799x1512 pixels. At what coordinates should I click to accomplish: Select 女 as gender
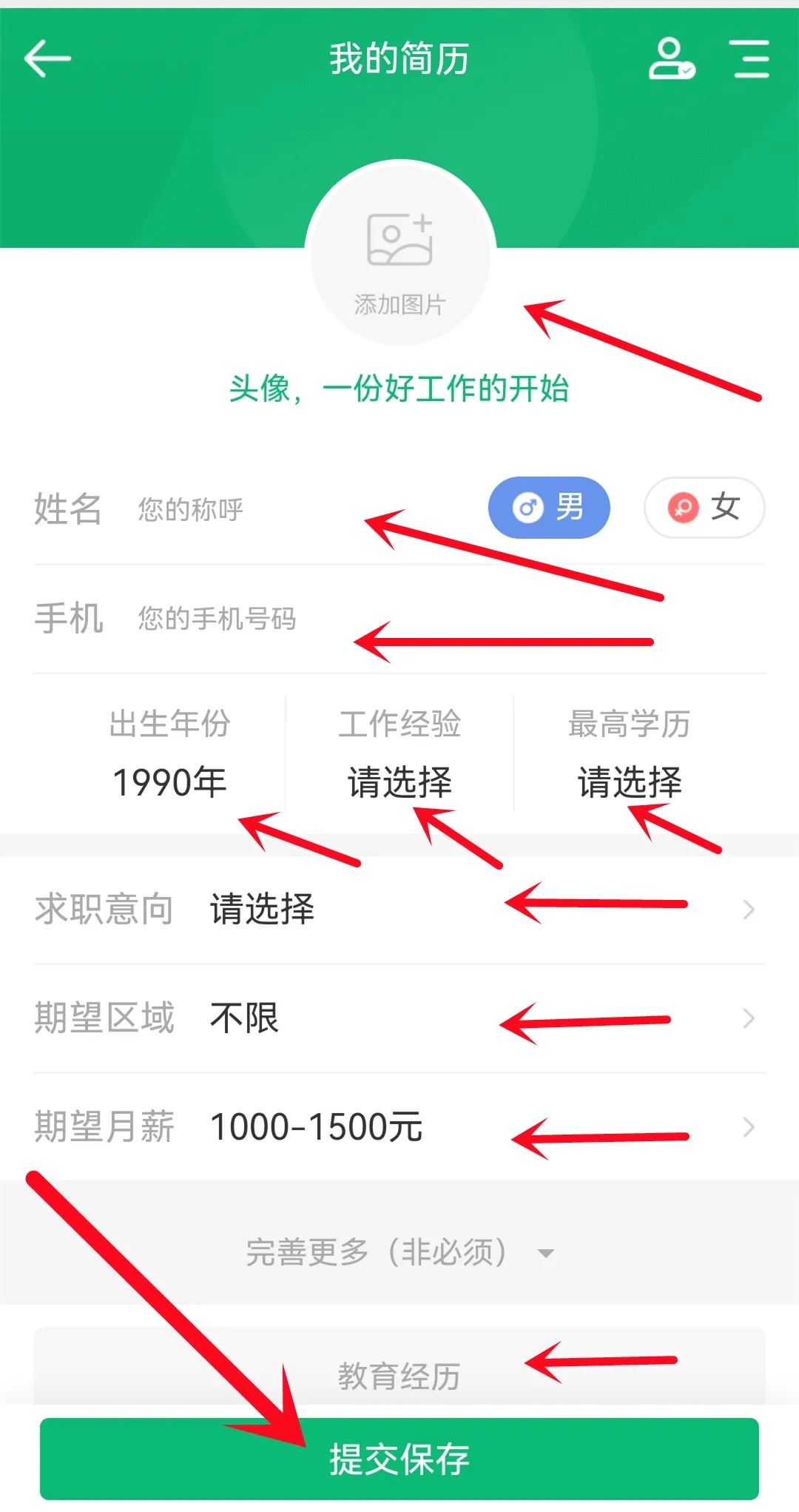704,508
